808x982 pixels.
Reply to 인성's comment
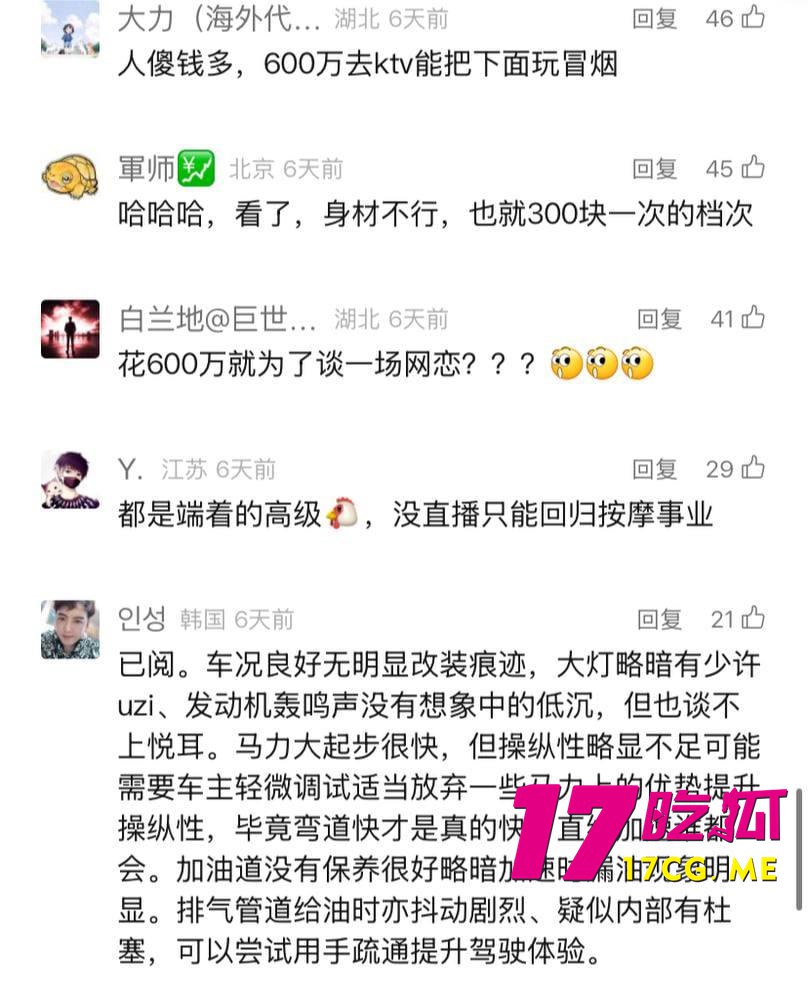659,620
